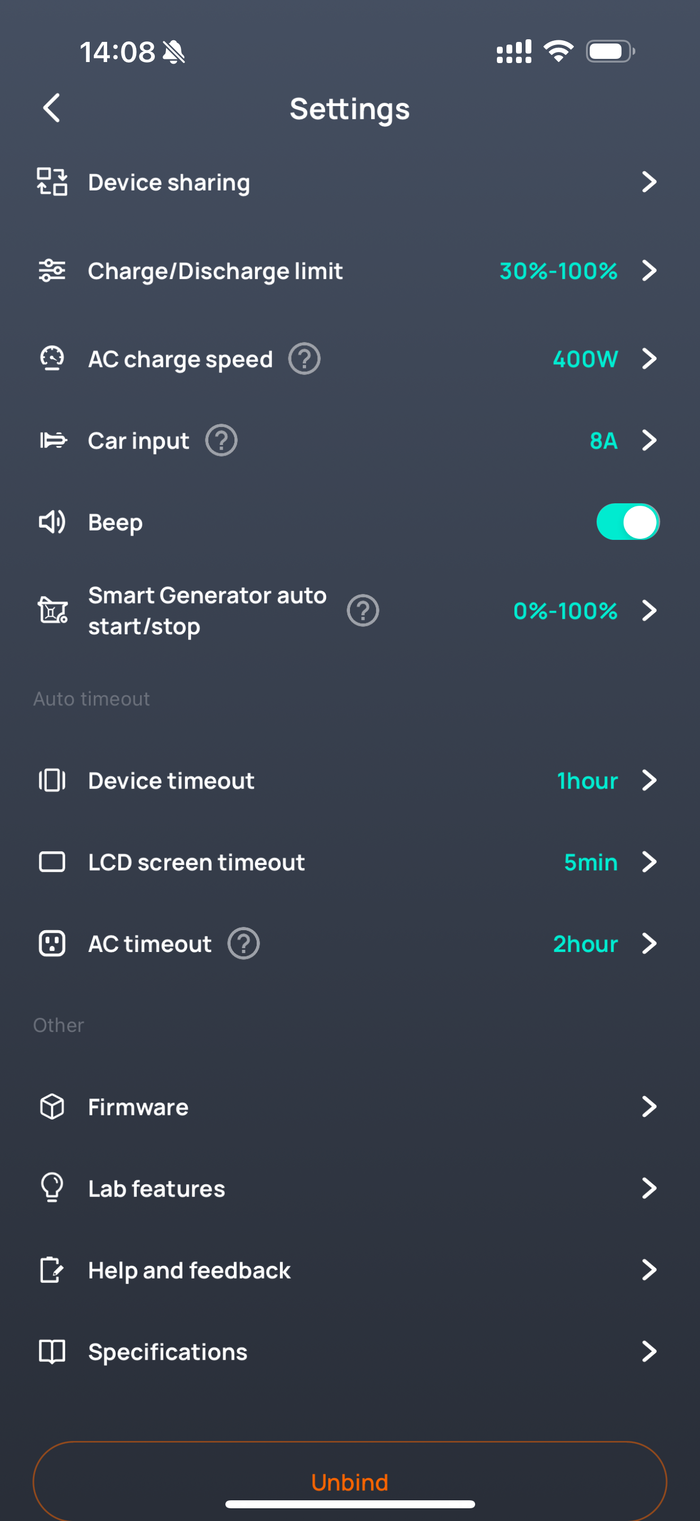Change the AC charge speed
The width and height of the screenshot is (700, 1521).
pyautogui.click(x=349, y=359)
